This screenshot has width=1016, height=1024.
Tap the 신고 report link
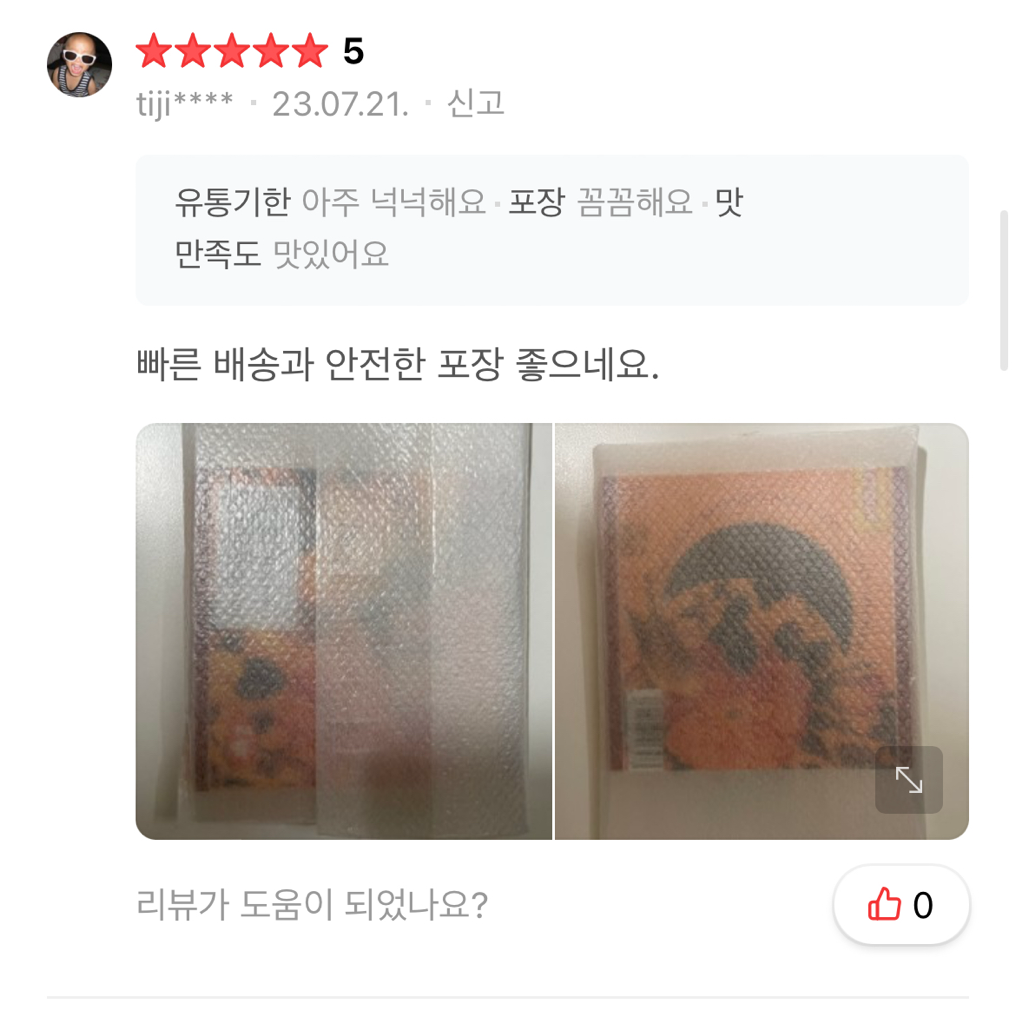(x=475, y=104)
